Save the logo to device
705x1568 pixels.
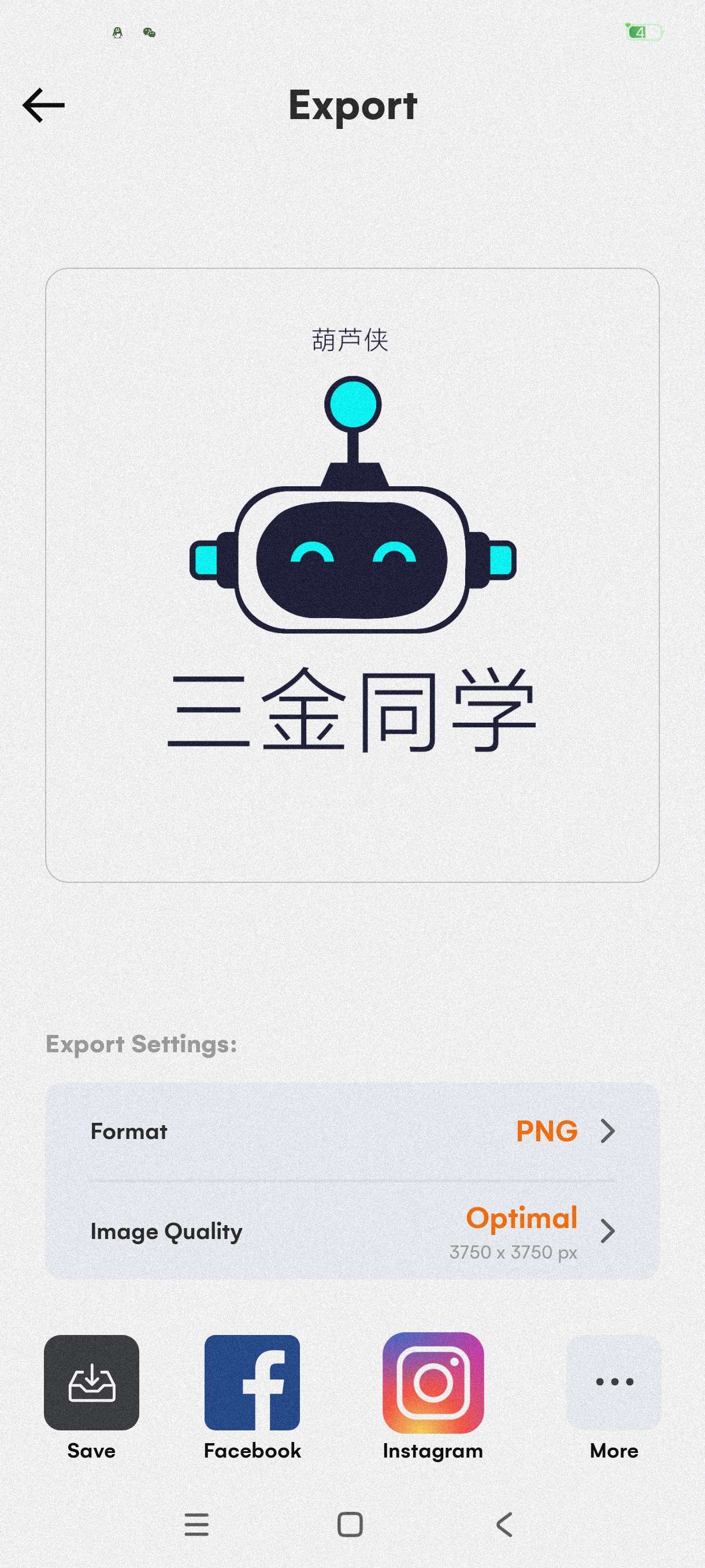coord(91,1382)
